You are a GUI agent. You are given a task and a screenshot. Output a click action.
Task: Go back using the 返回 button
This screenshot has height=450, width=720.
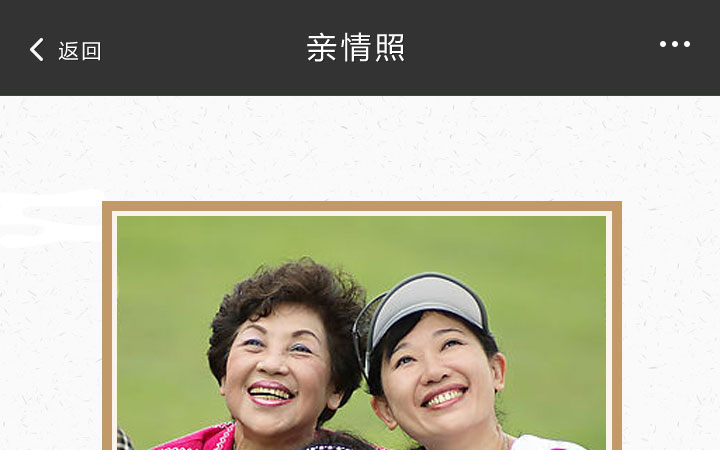(x=65, y=50)
